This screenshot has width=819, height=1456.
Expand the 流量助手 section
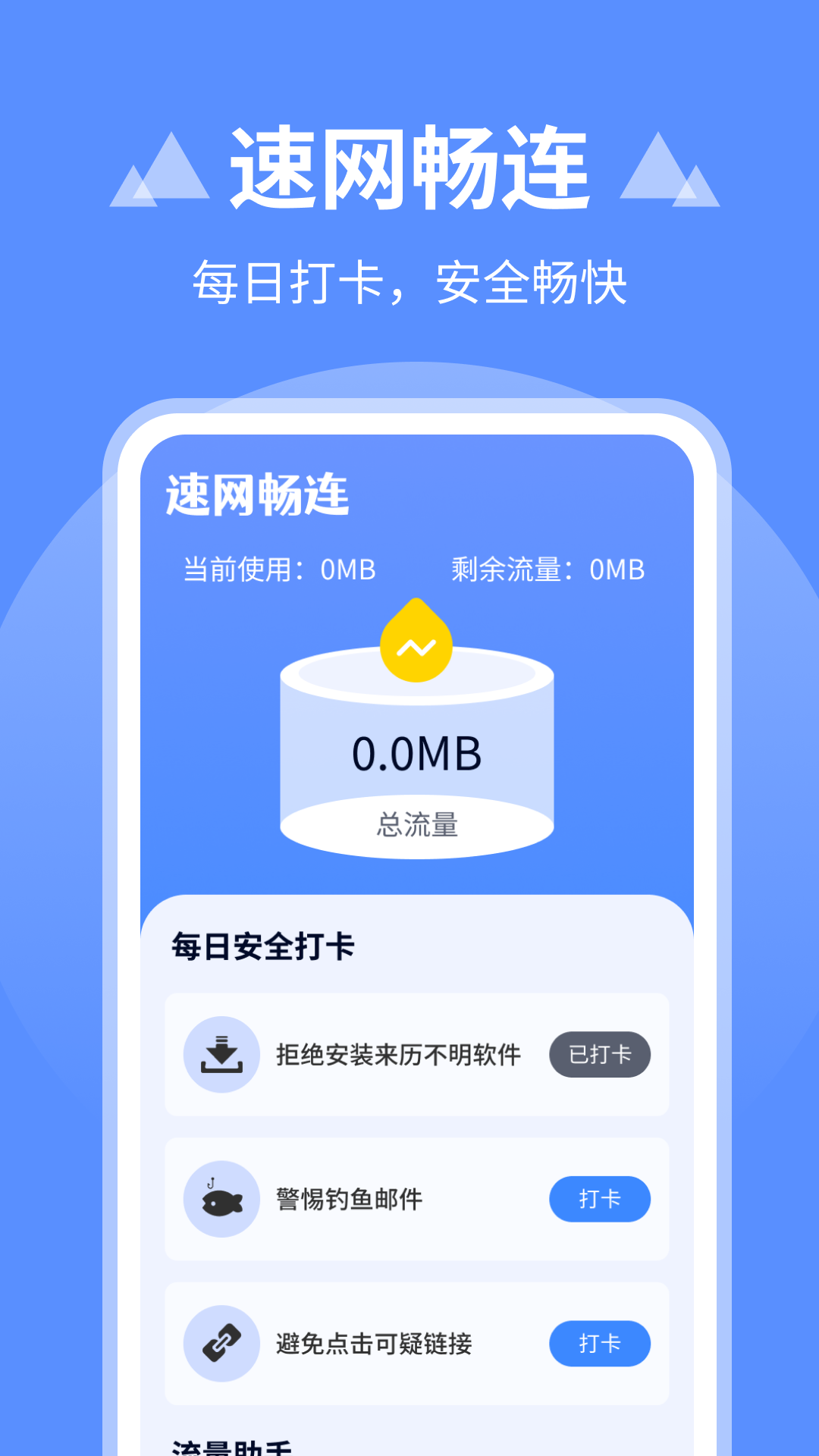coord(227,1446)
